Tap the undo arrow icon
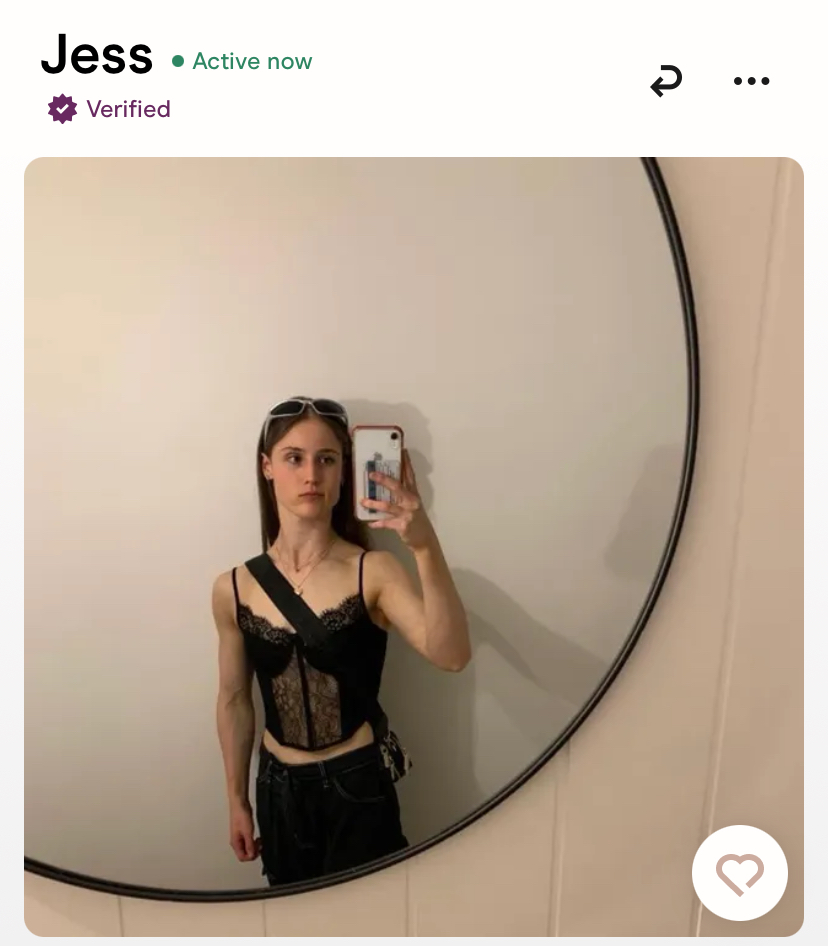 point(666,81)
